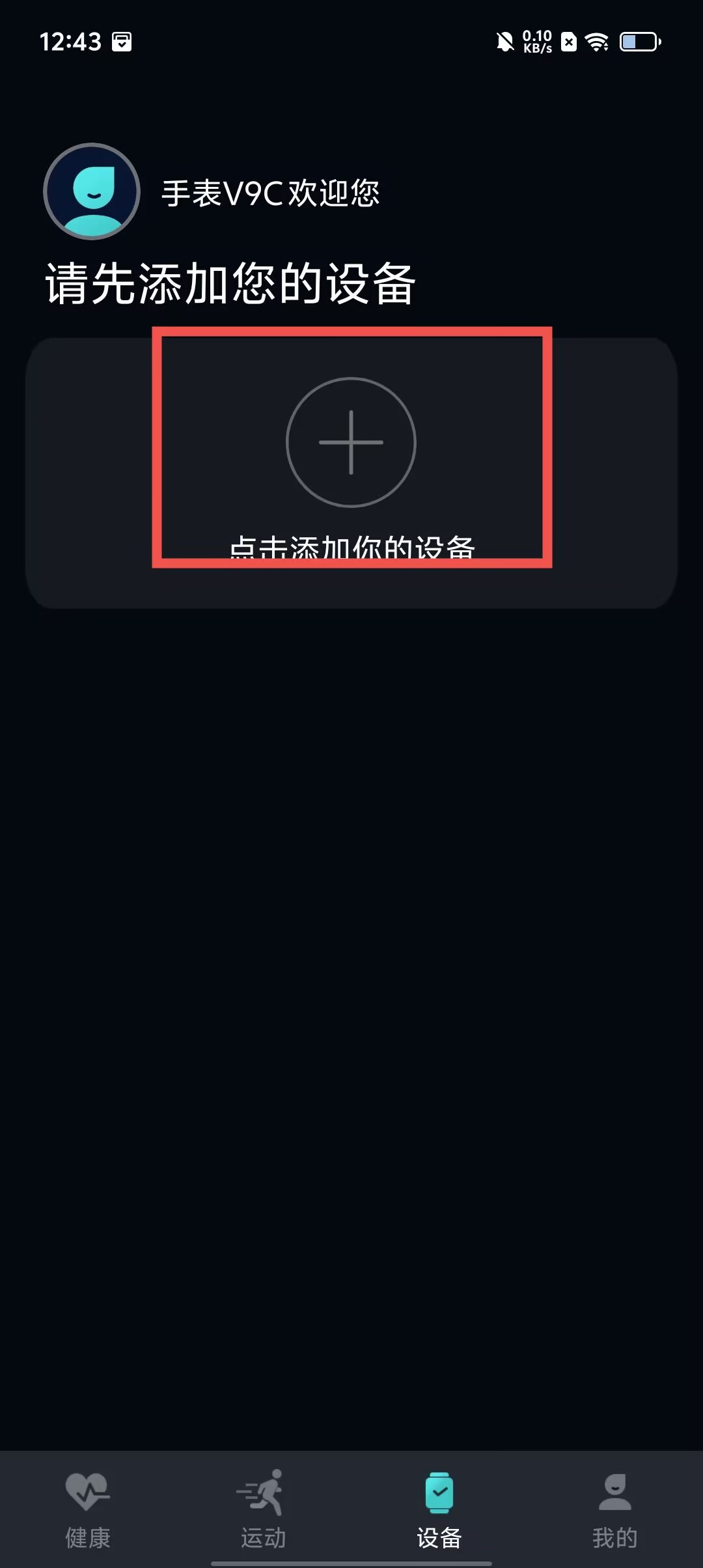The image size is (703, 1568).
Task: Switch to the 运动 tab
Action: [263, 1509]
